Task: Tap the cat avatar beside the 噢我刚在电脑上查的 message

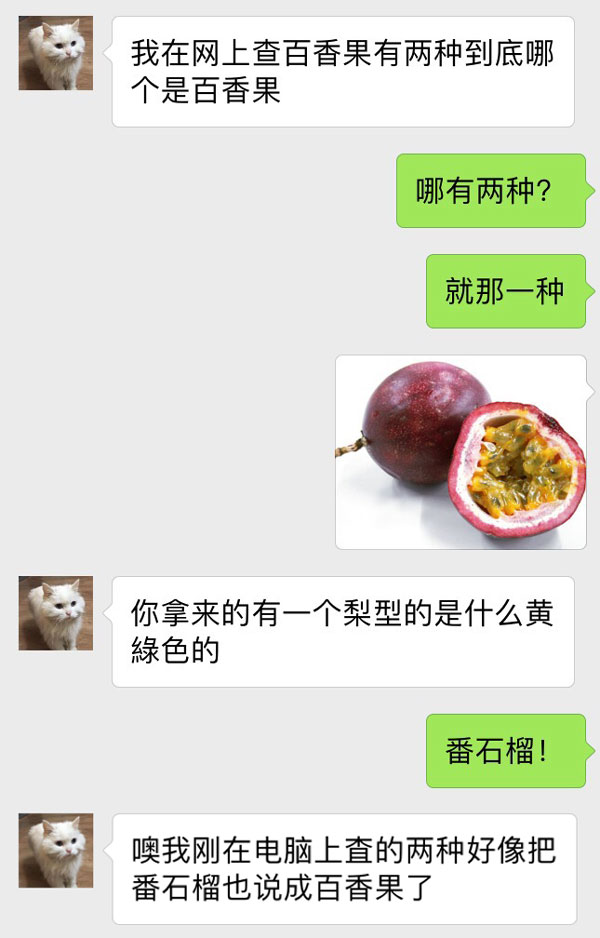Action: pyautogui.click(x=56, y=851)
